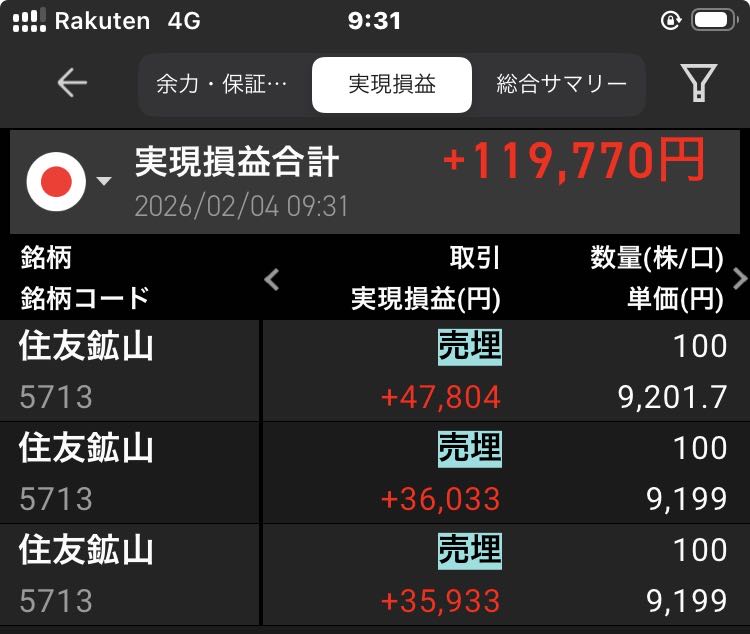750x634 pixels.
Task: Show previous columns with the left chevron
Action: (x=271, y=279)
